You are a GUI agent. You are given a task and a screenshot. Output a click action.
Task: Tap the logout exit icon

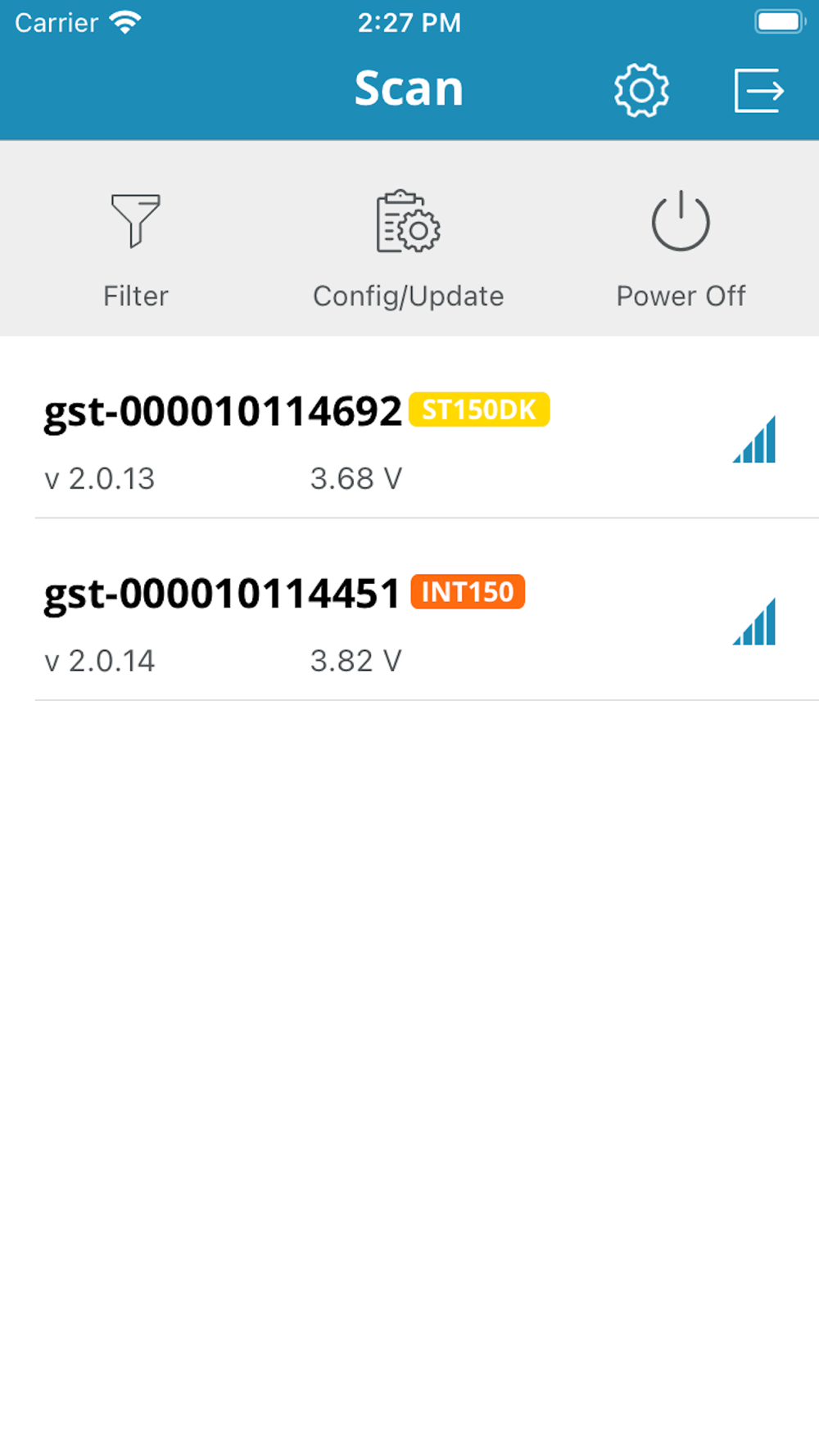759,90
